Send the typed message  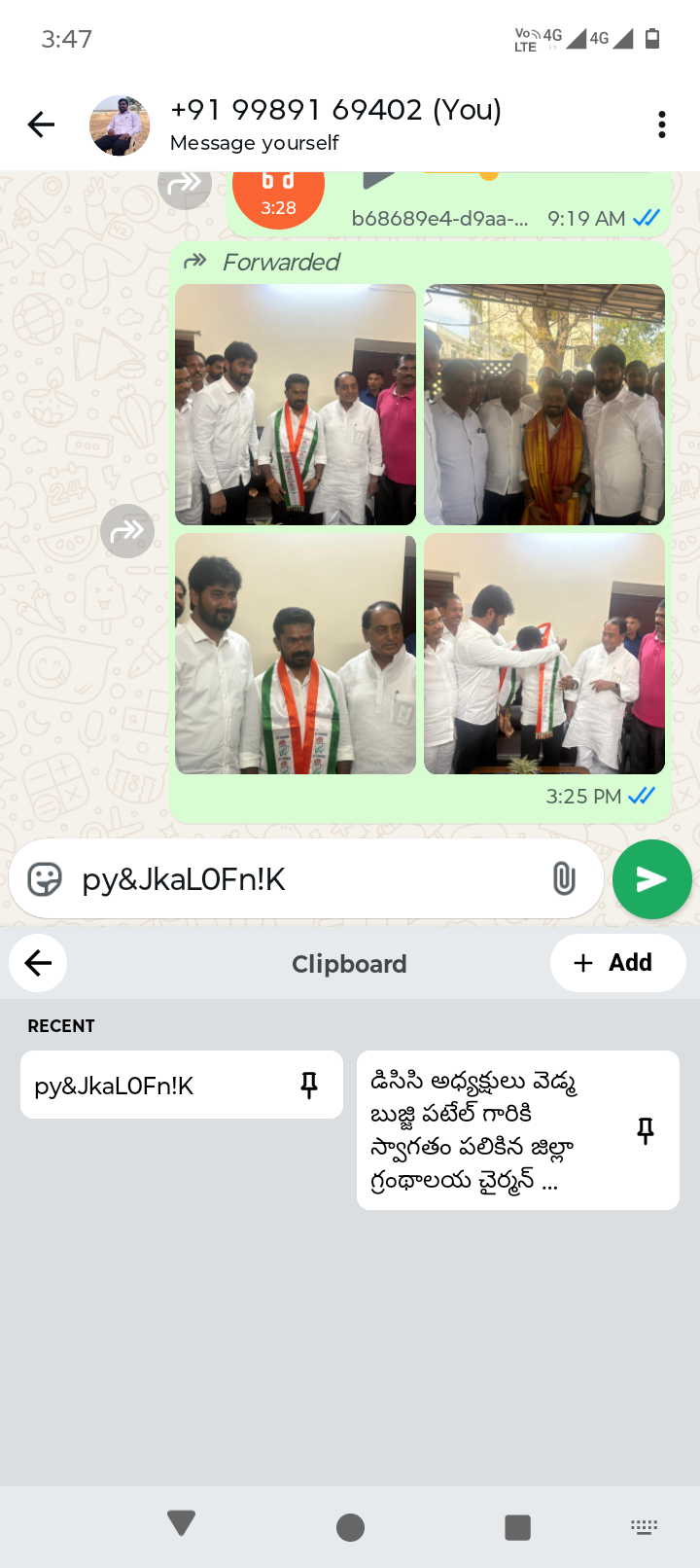[651, 879]
